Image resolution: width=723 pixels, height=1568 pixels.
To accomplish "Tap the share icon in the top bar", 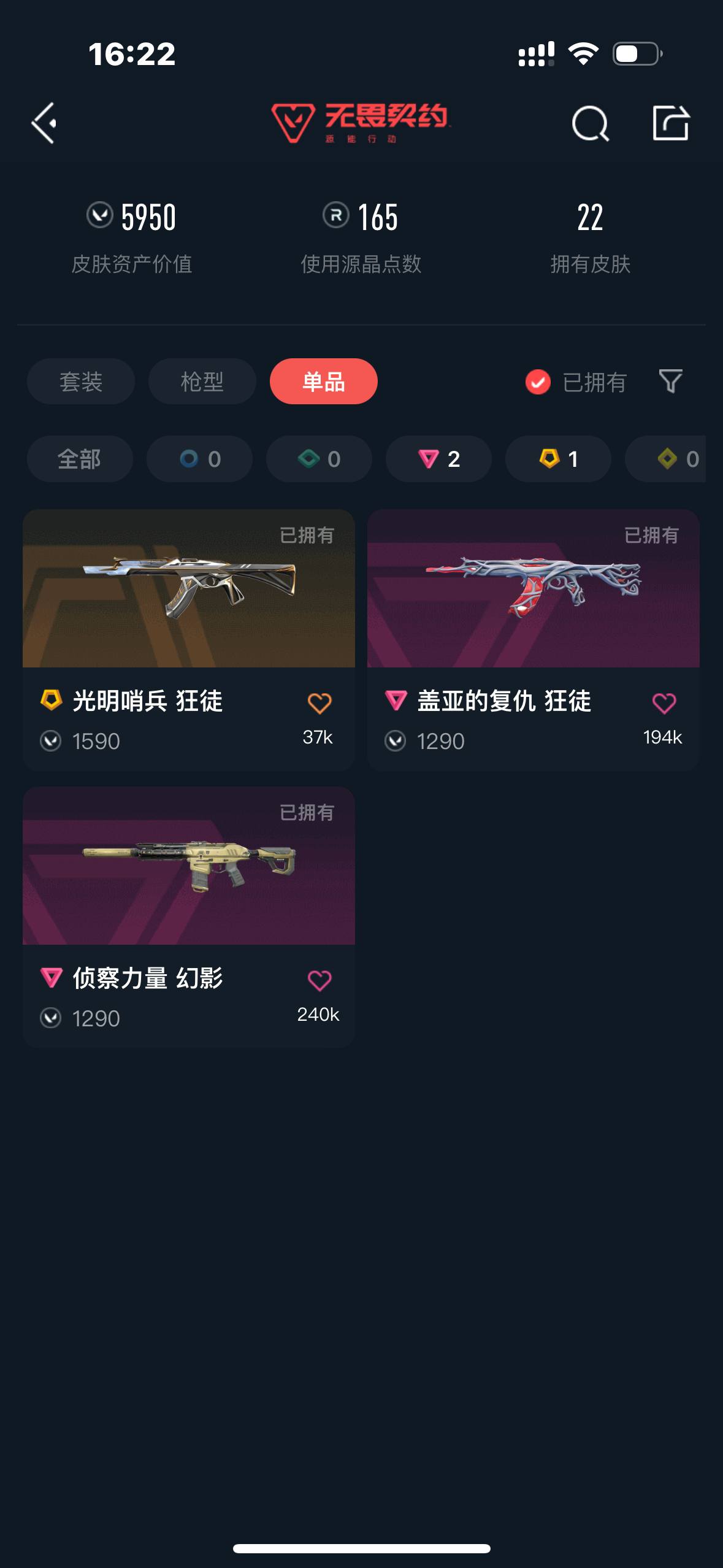I will point(672,123).
